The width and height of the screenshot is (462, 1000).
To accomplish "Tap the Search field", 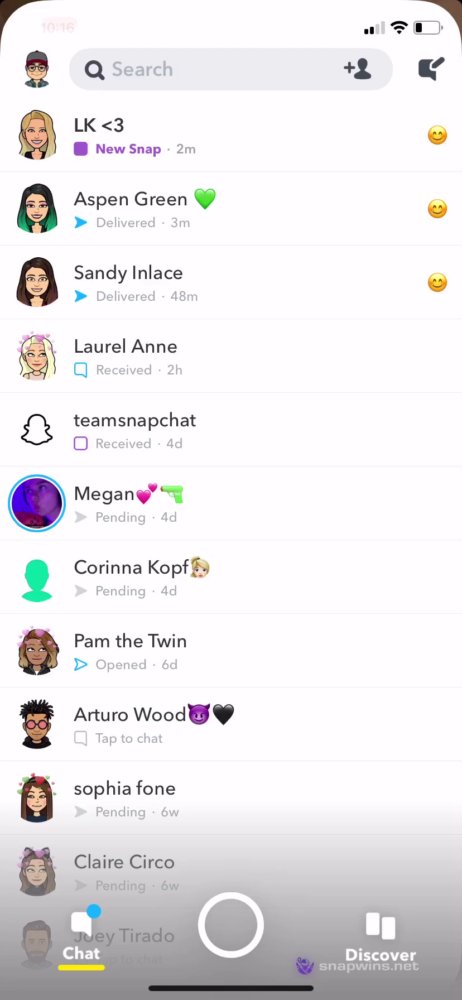I will point(230,69).
